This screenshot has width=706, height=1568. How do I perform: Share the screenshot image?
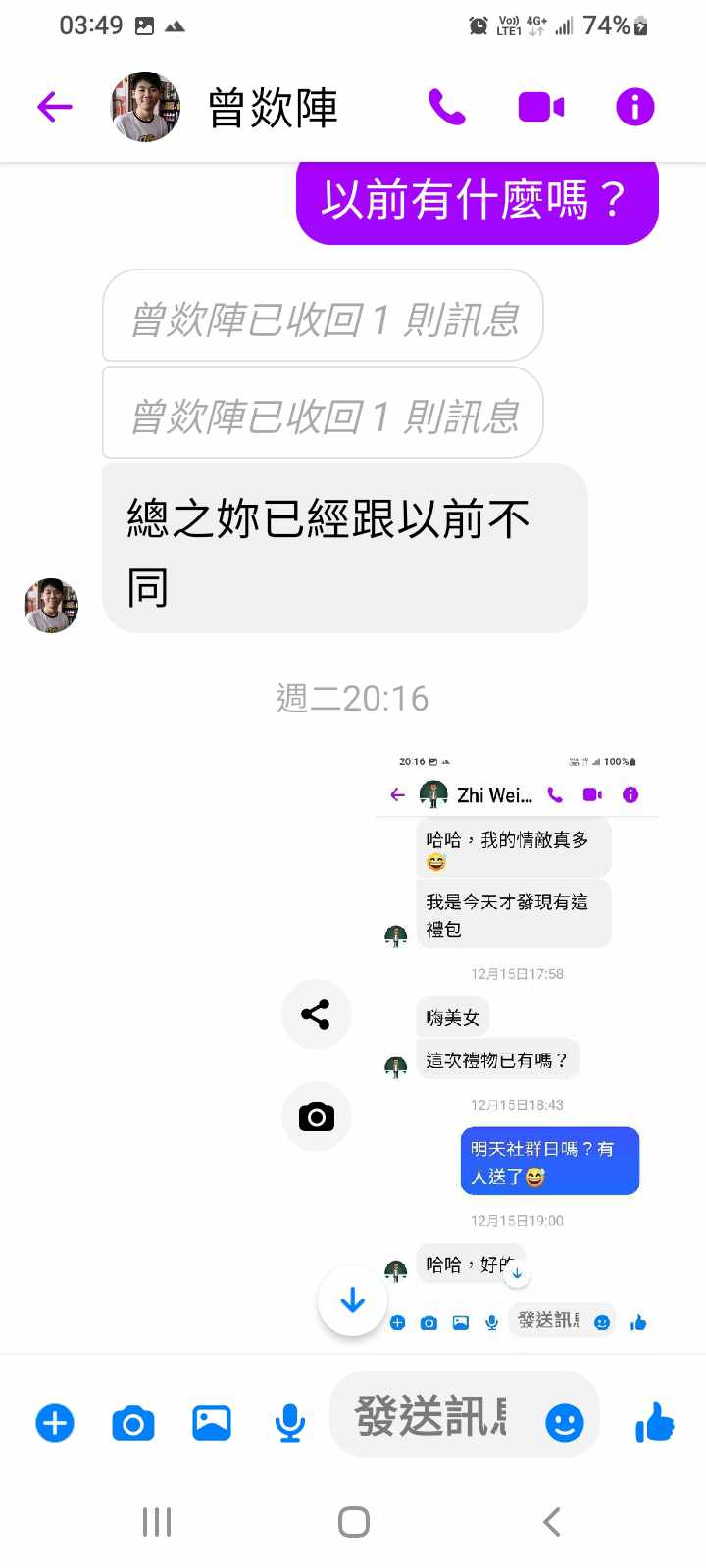pos(316,1014)
